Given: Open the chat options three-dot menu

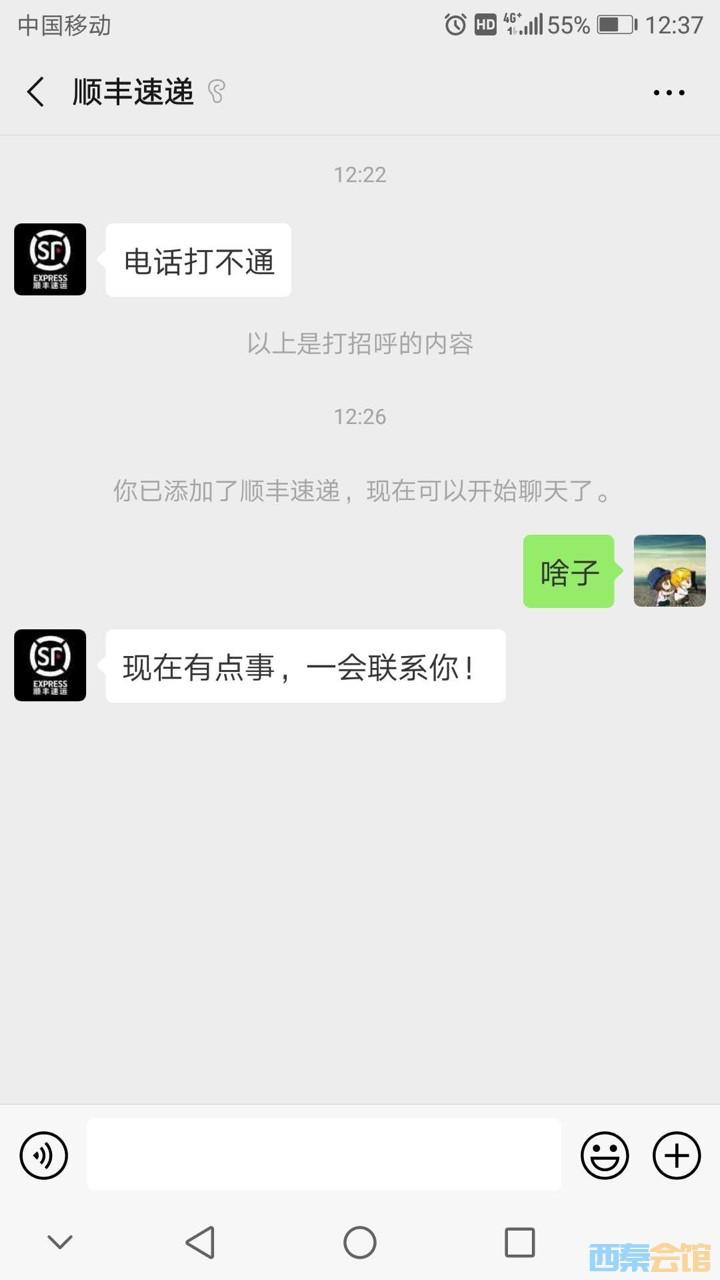Looking at the screenshot, I should [x=667, y=92].
